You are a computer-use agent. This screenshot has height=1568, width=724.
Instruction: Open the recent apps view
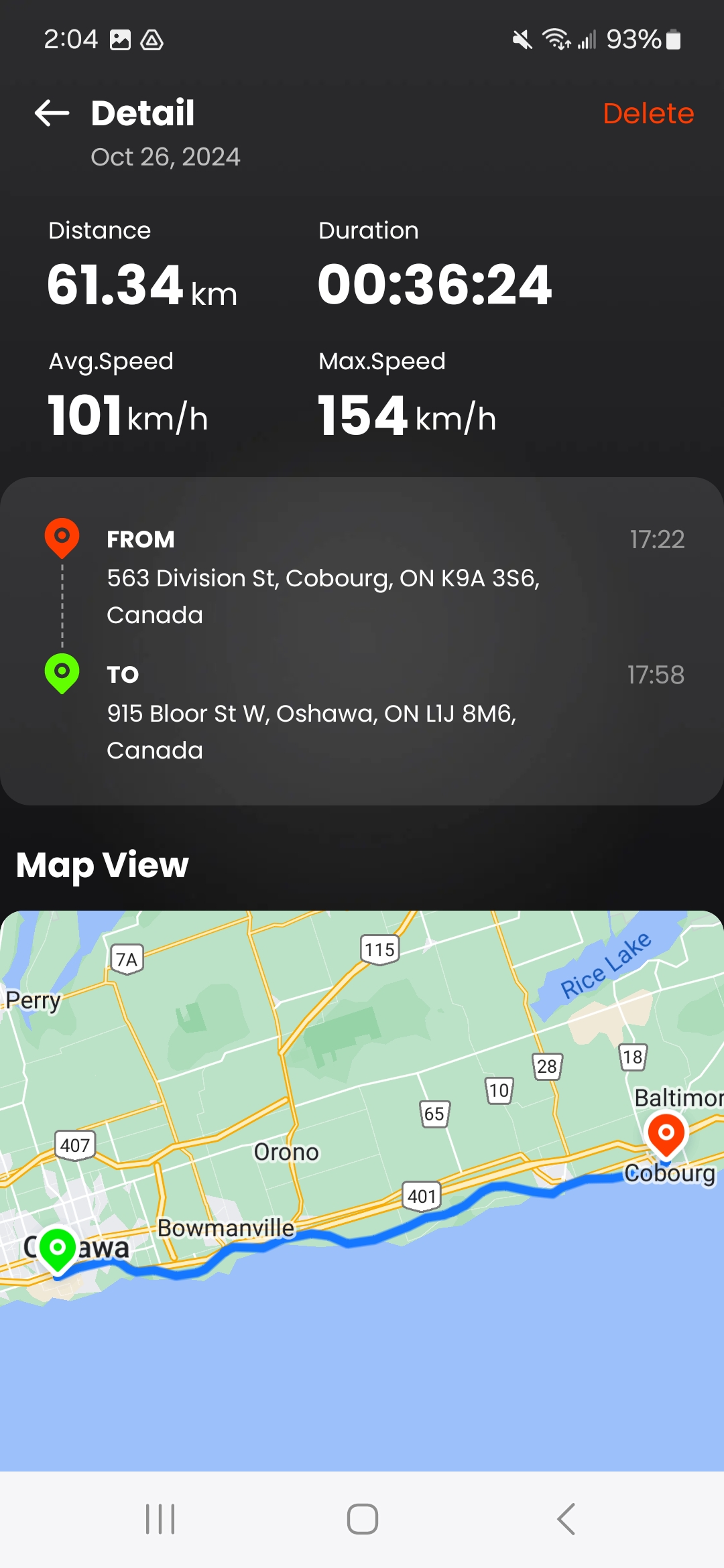(161, 1518)
